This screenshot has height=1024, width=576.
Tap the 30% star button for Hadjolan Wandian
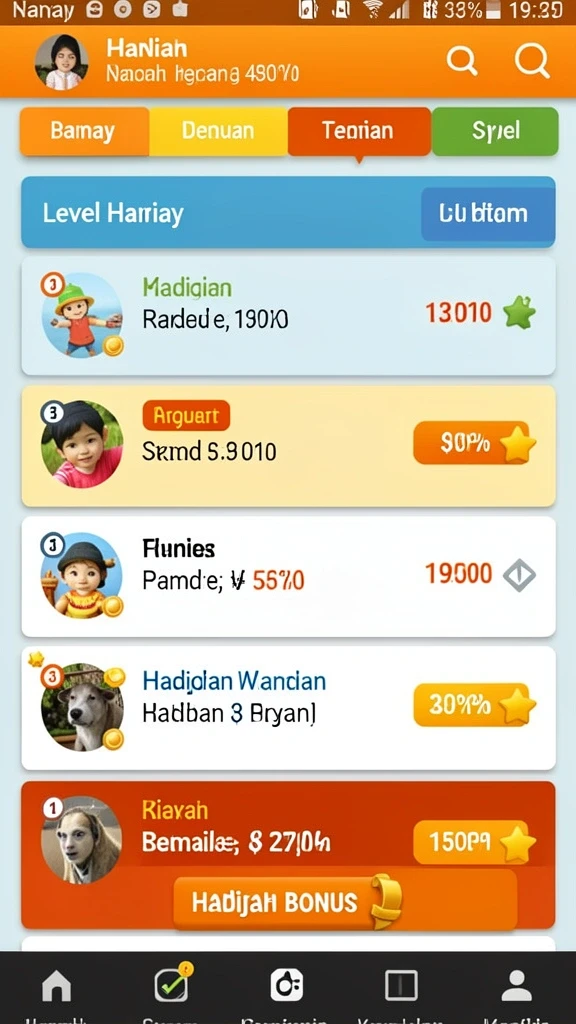[475, 705]
